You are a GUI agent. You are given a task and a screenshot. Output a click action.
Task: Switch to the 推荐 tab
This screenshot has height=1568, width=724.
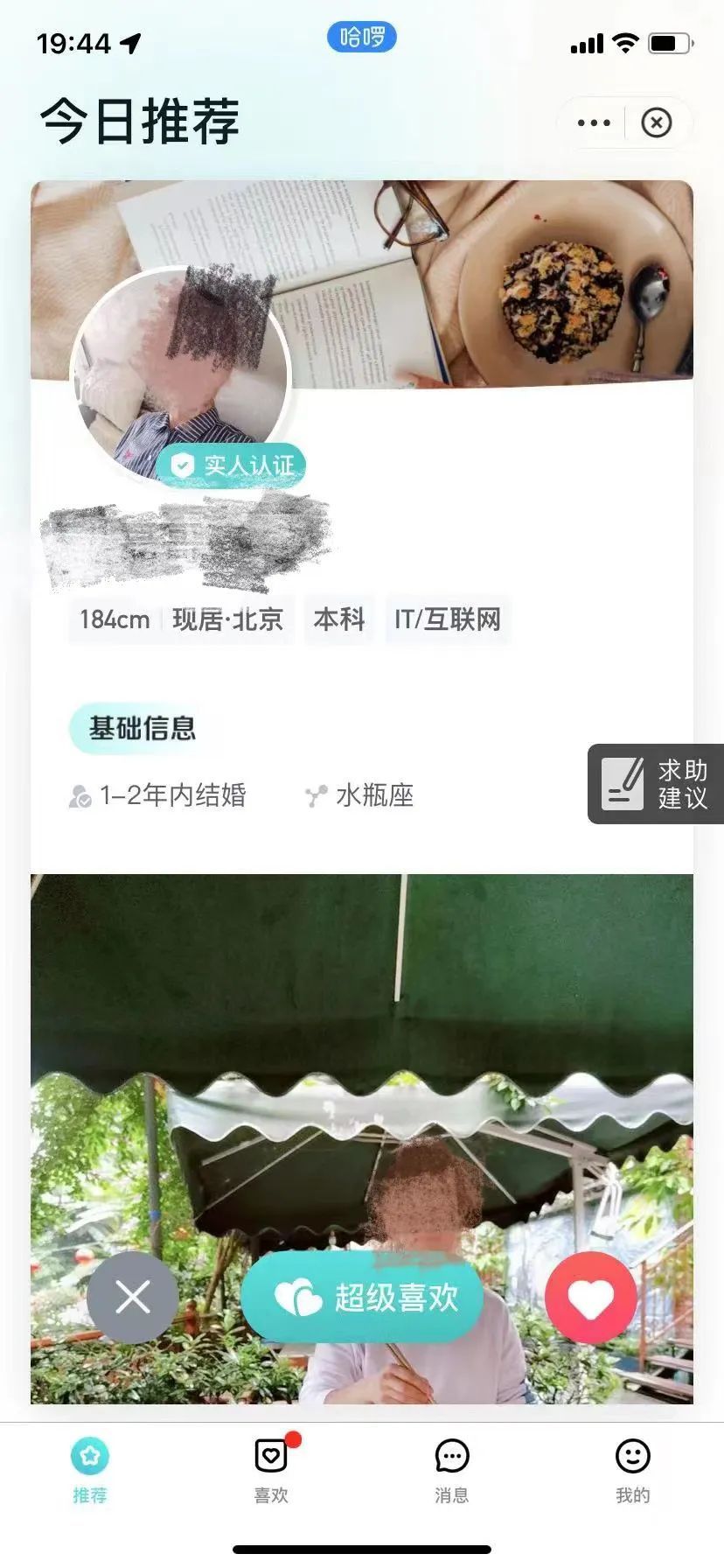point(90,1472)
